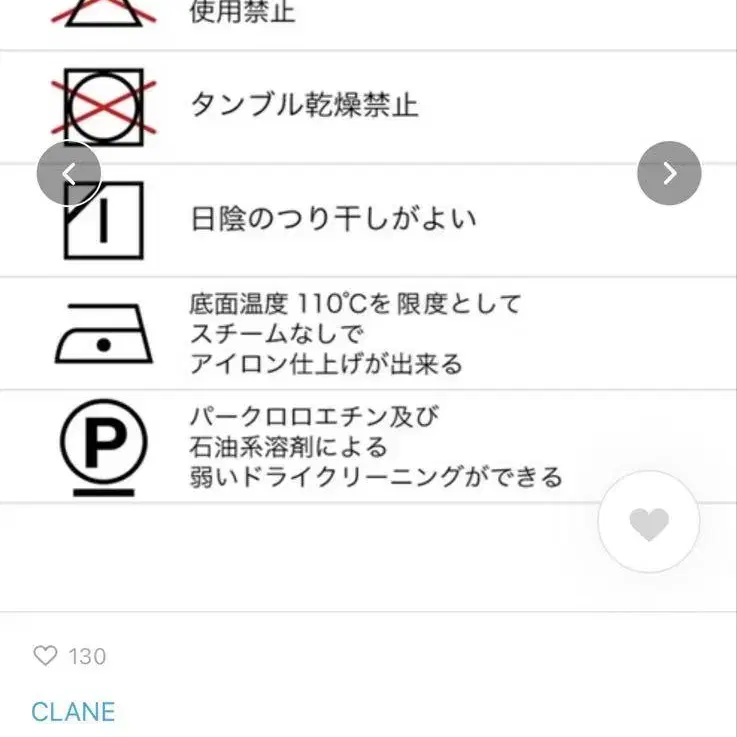Go to the previous product image
Viewport: 737px width, 737px height.
69,173
